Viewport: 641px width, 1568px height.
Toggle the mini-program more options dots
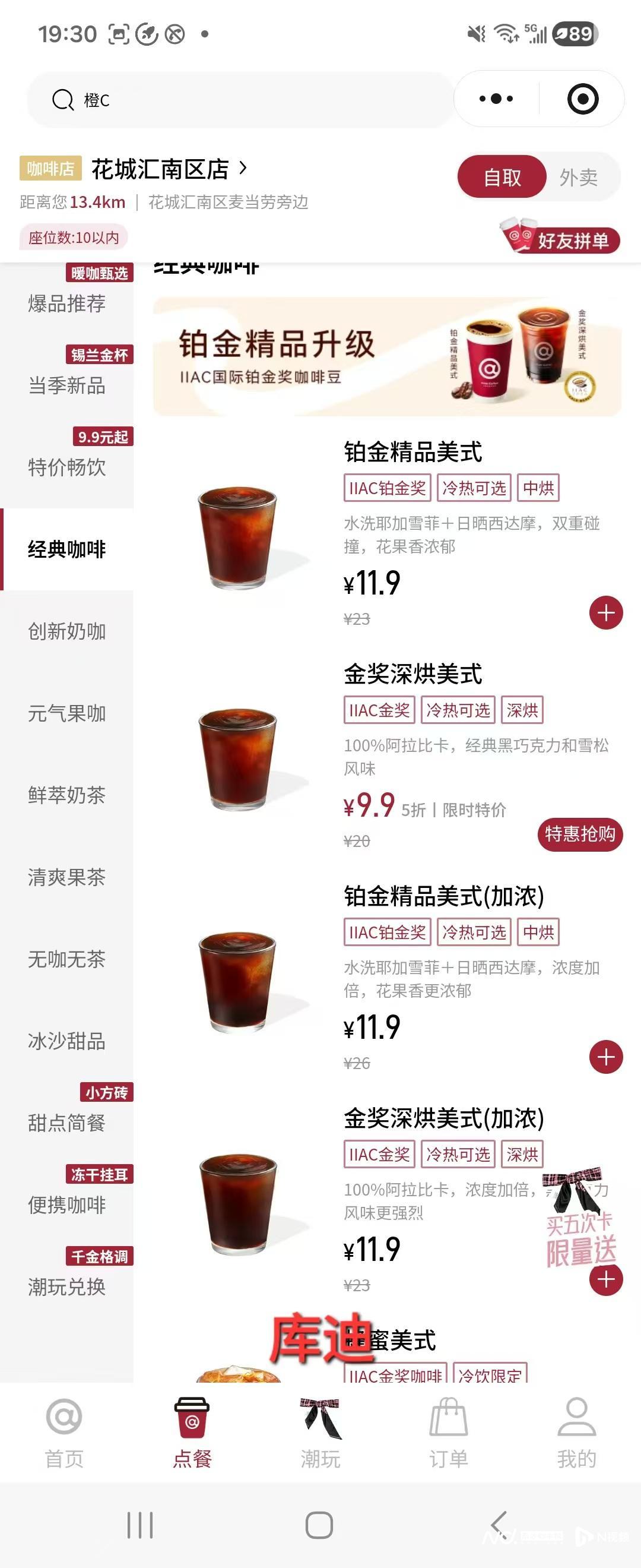coord(495,99)
